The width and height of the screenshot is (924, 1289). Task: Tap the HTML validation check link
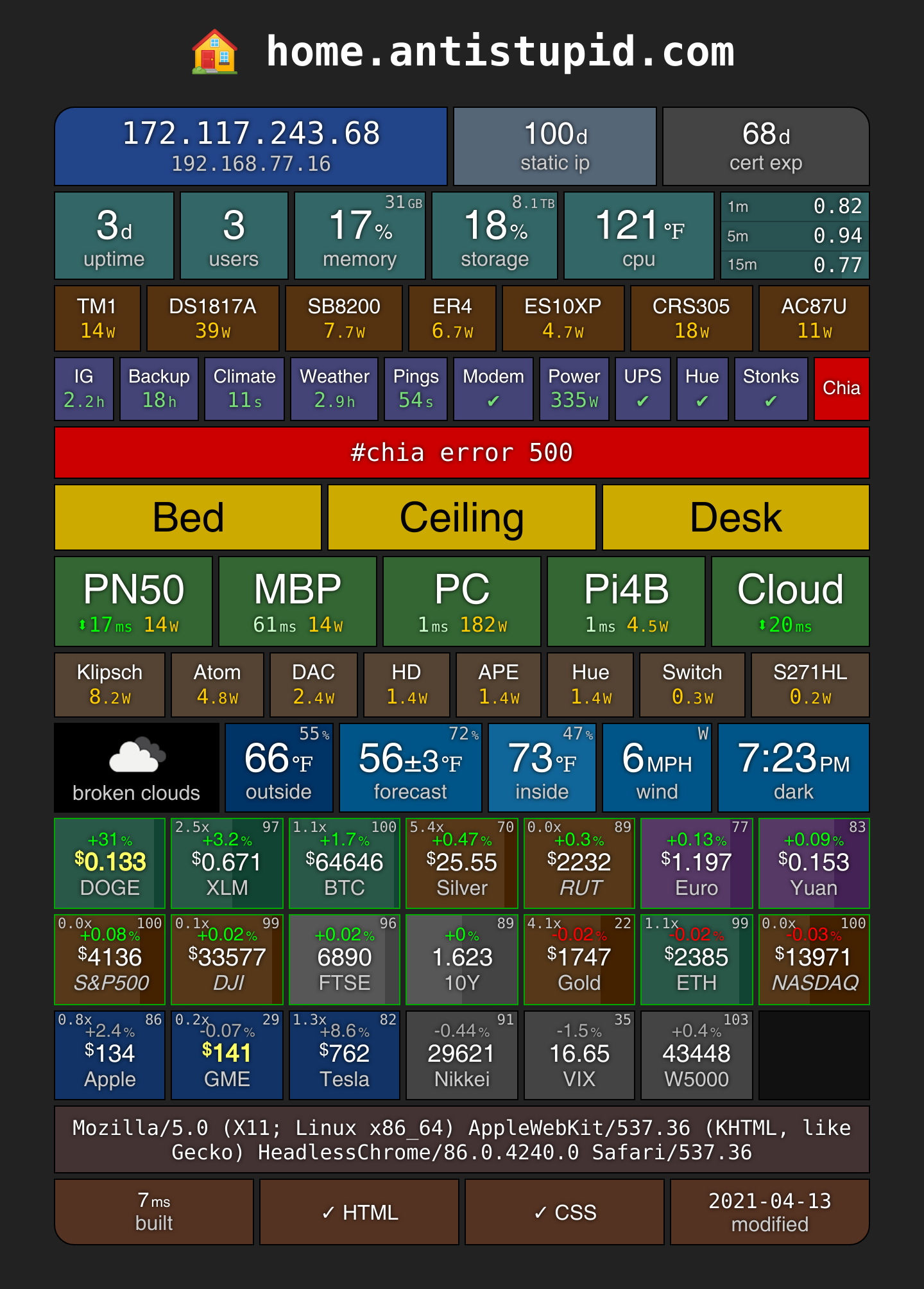(x=359, y=1212)
